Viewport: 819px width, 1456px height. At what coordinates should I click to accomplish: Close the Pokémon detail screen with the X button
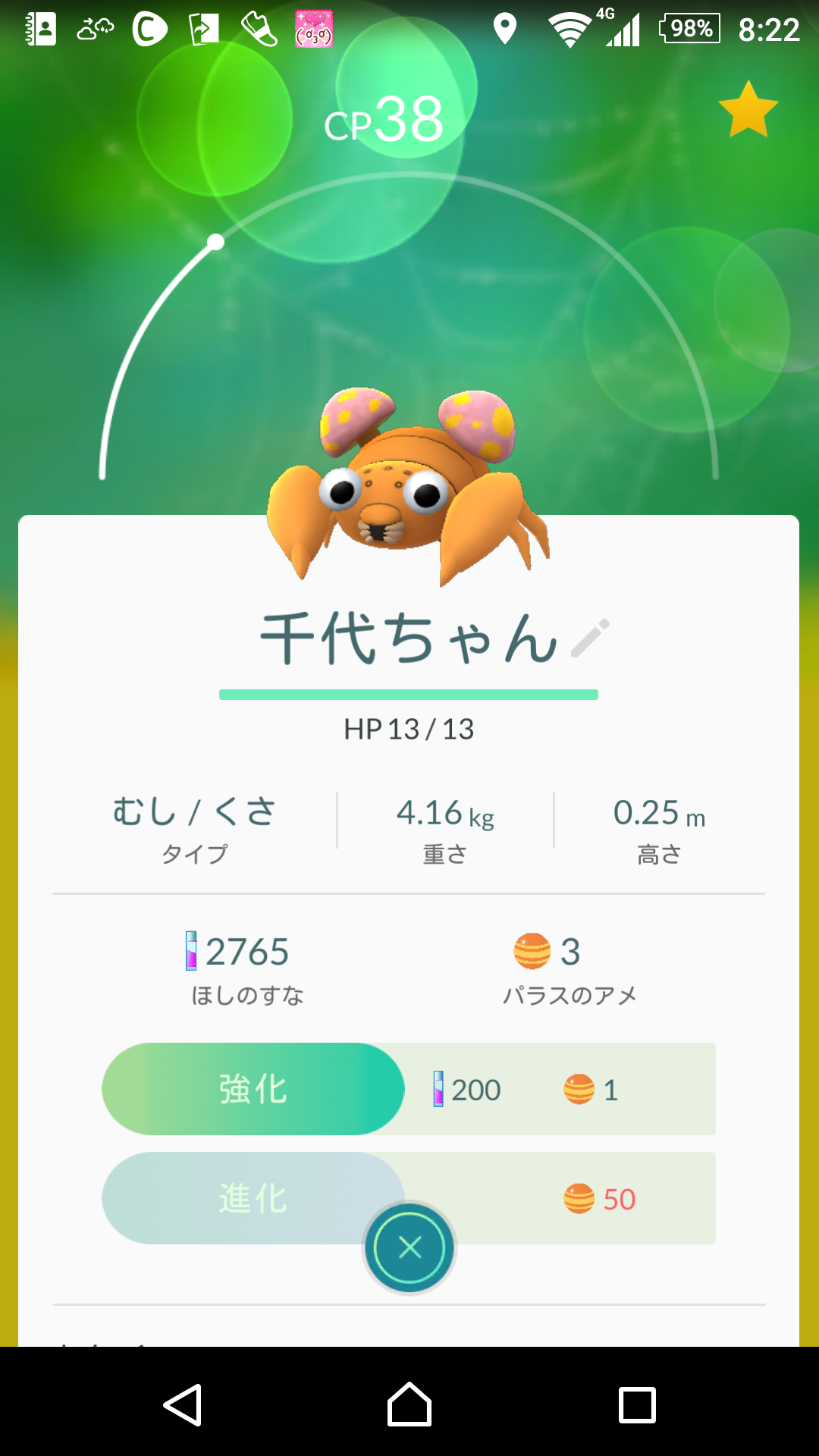tap(409, 1247)
